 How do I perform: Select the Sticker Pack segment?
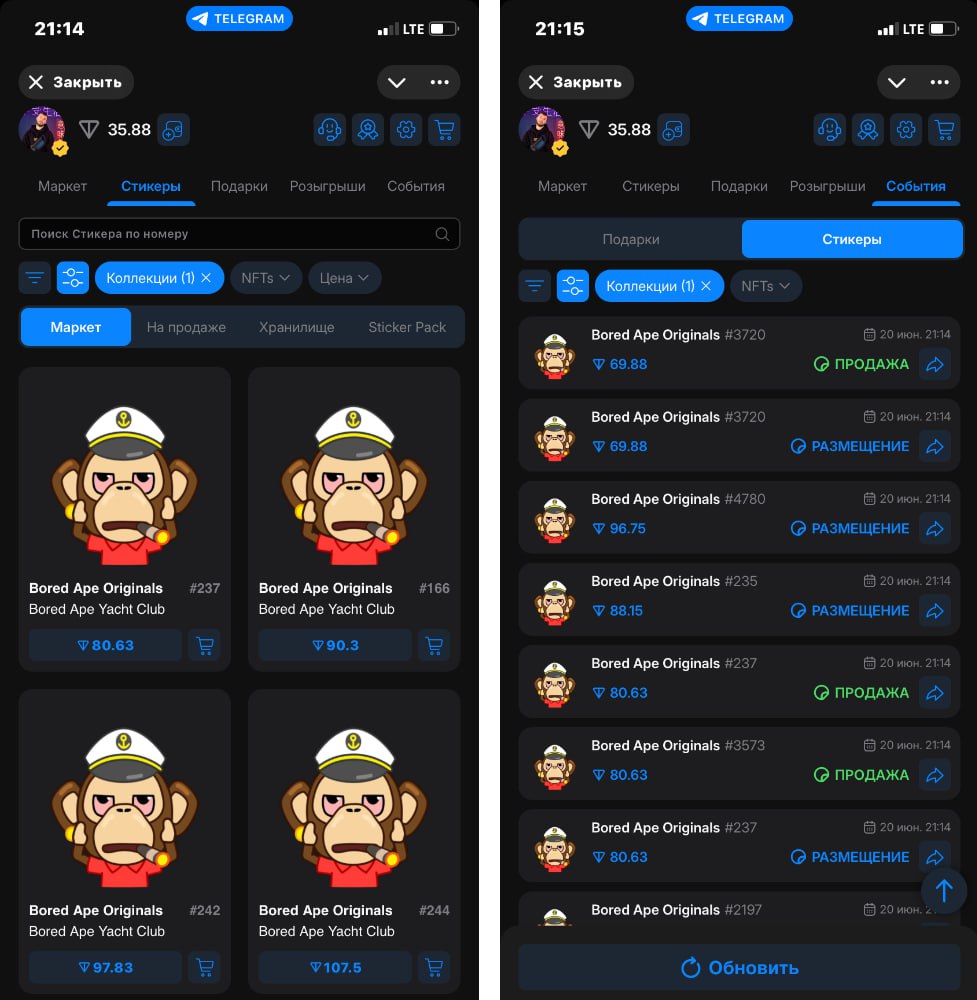407,327
